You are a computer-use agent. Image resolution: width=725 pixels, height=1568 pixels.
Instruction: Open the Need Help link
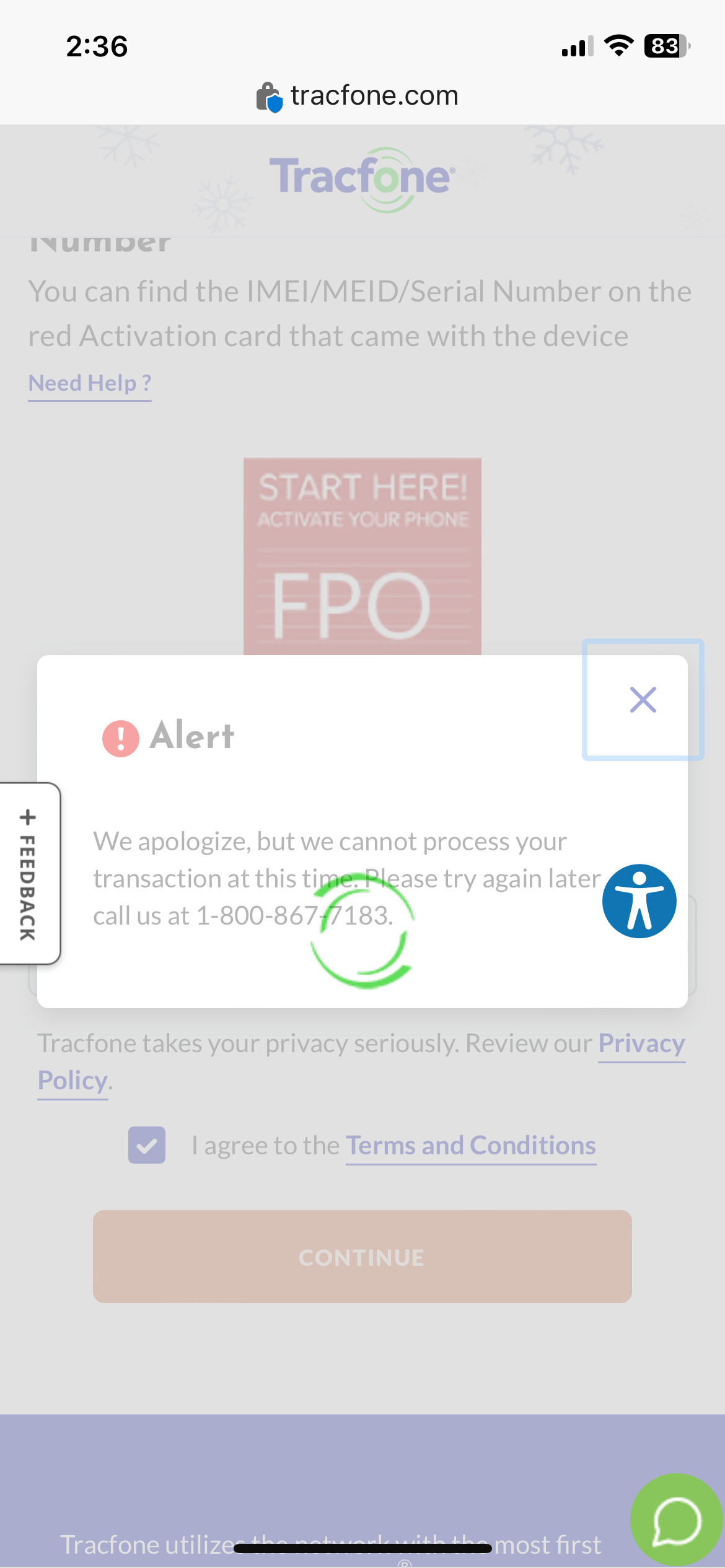(x=90, y=383)
